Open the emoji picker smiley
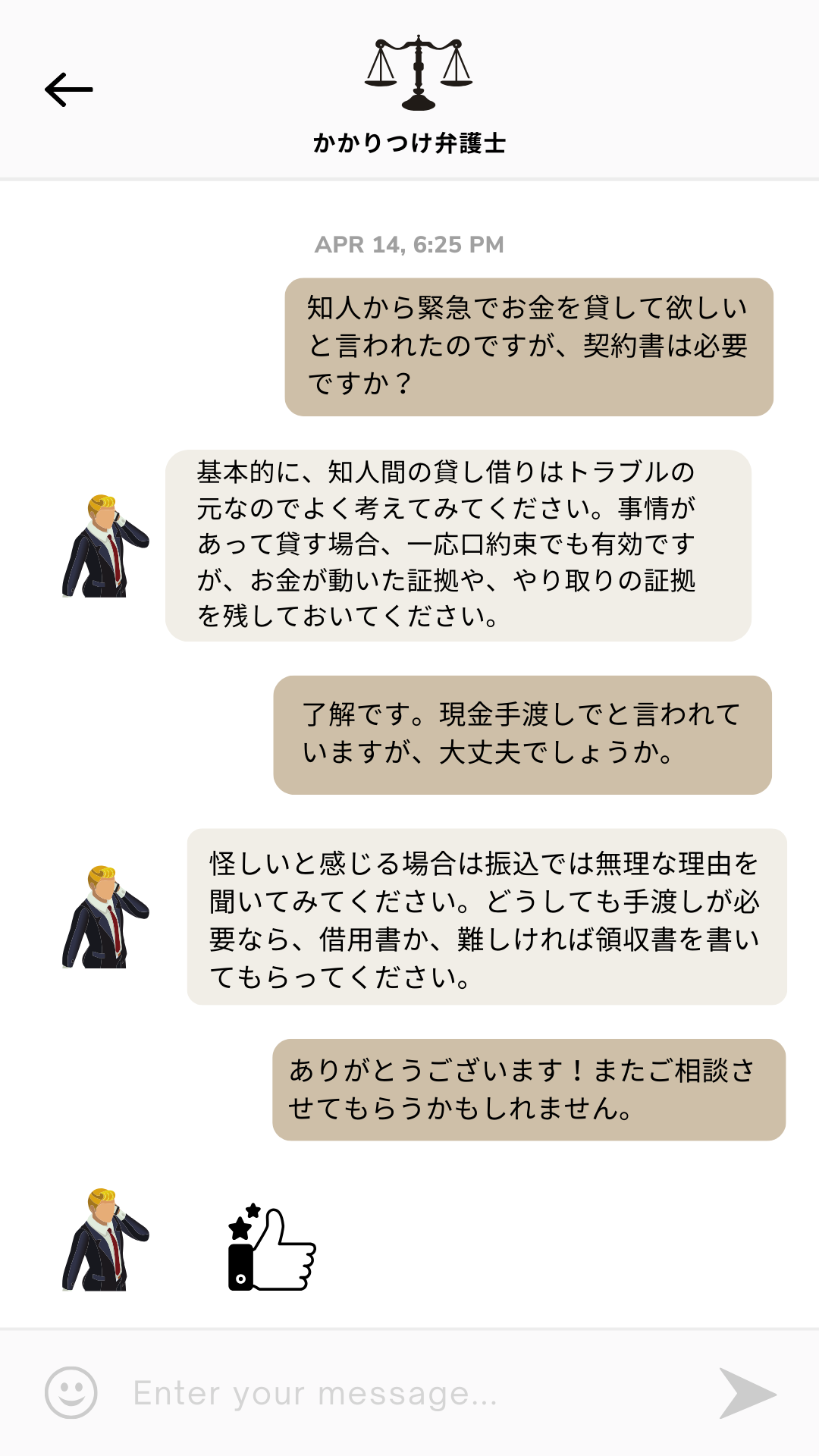The image size is (819, 1456). coord(71,1392)
